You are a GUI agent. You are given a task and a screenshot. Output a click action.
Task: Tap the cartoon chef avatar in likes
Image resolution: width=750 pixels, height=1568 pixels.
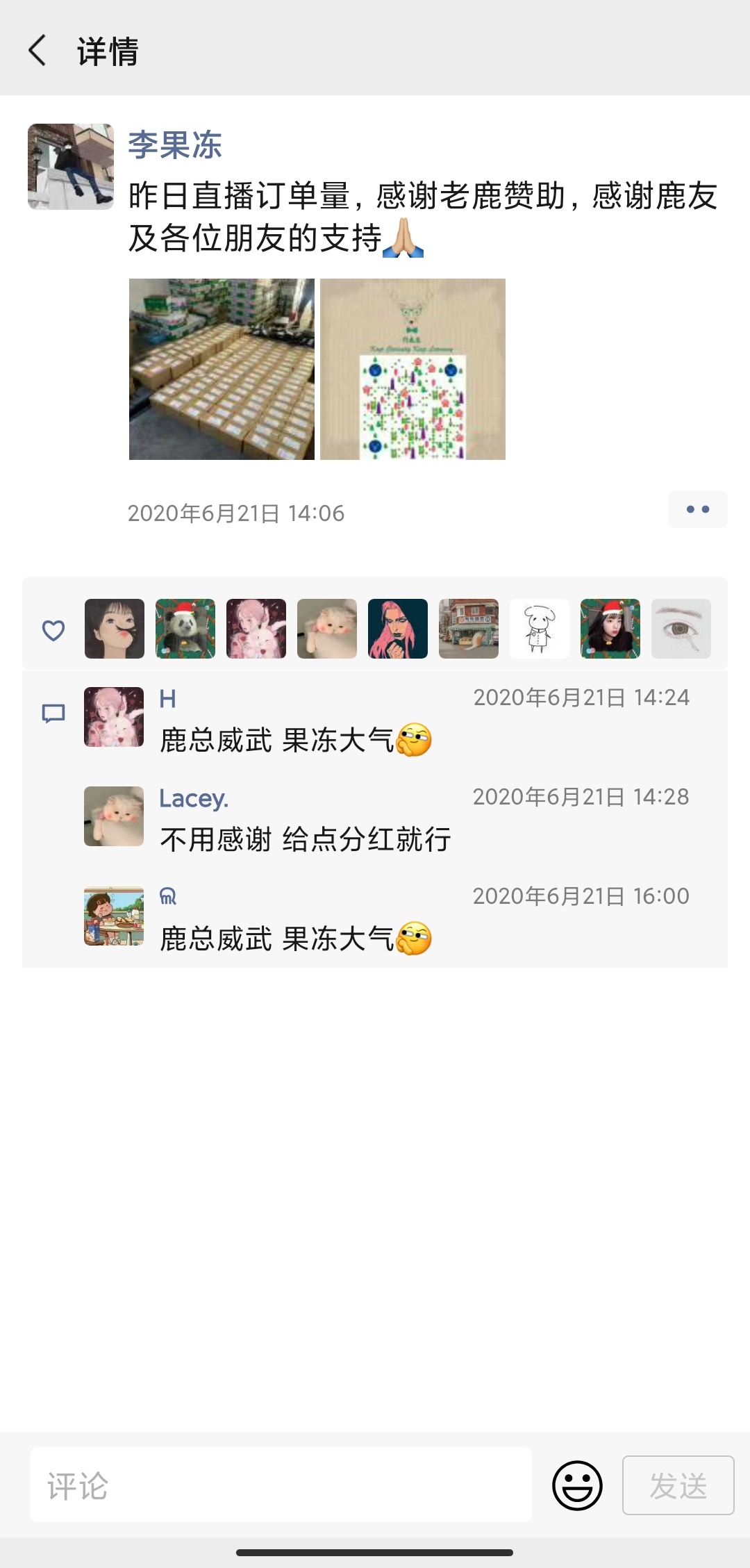pyautogui.click(x=540, y=629)
